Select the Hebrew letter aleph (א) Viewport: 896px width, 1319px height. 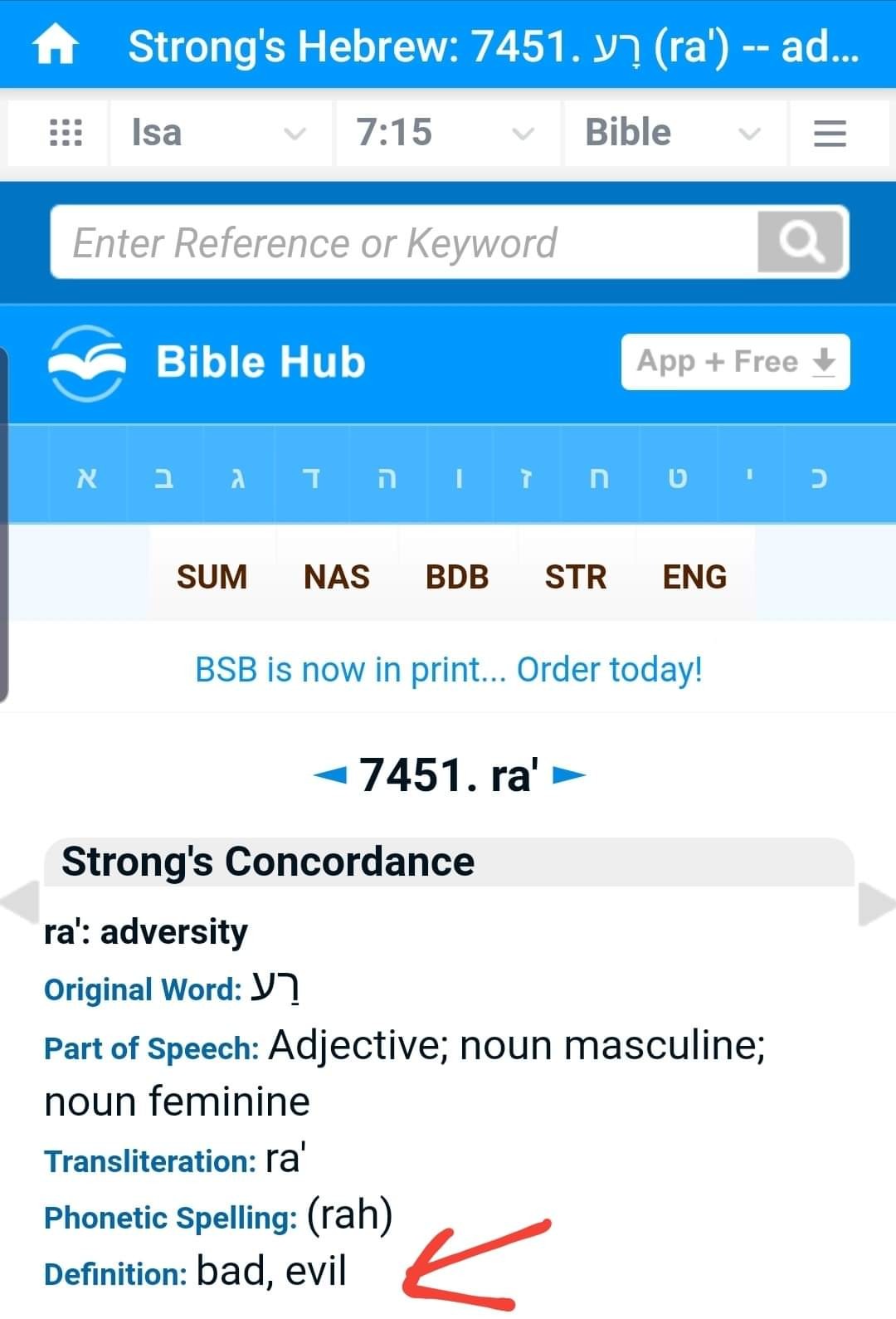[88, 478]
